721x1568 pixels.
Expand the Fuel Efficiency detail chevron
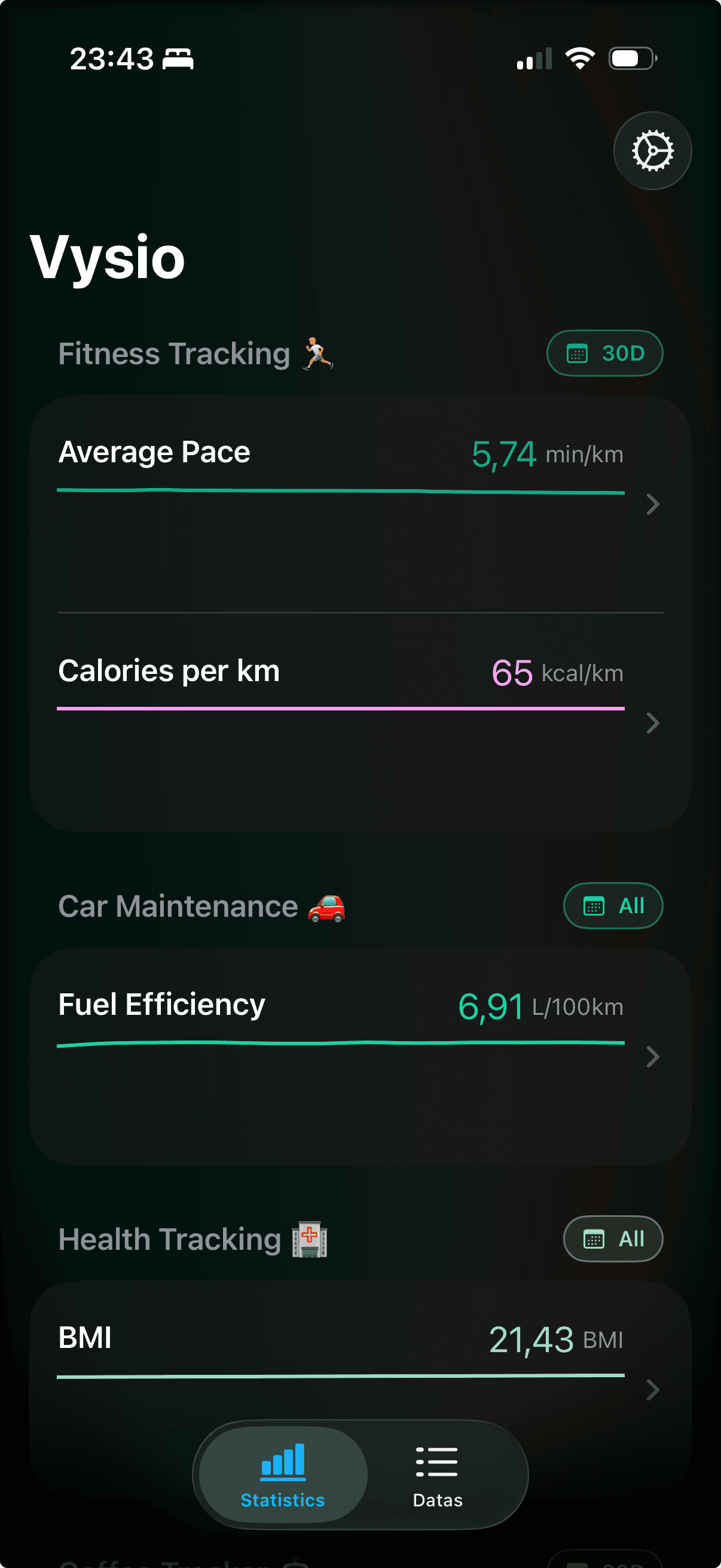[652, 1057]
